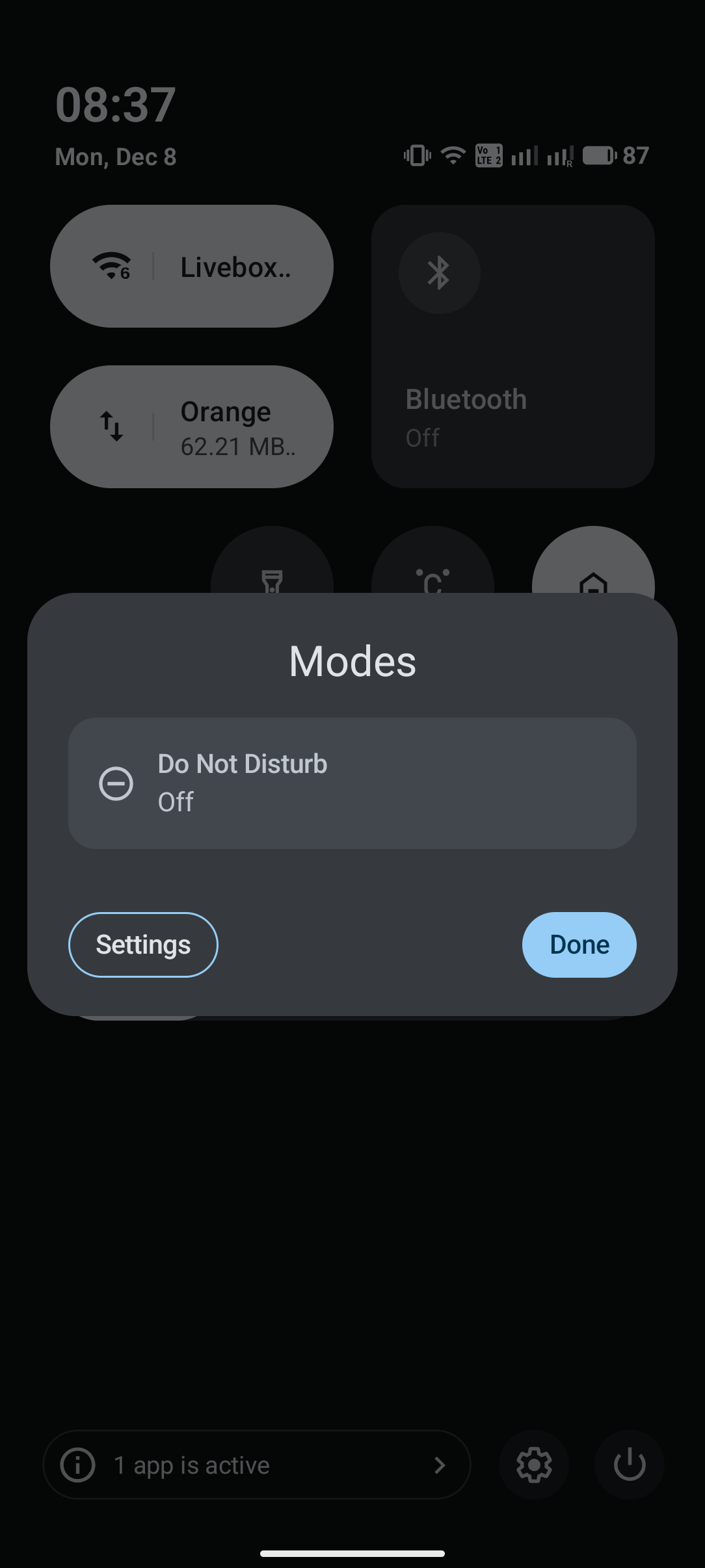Close the Modes dialog with Done

click(579, 945)
